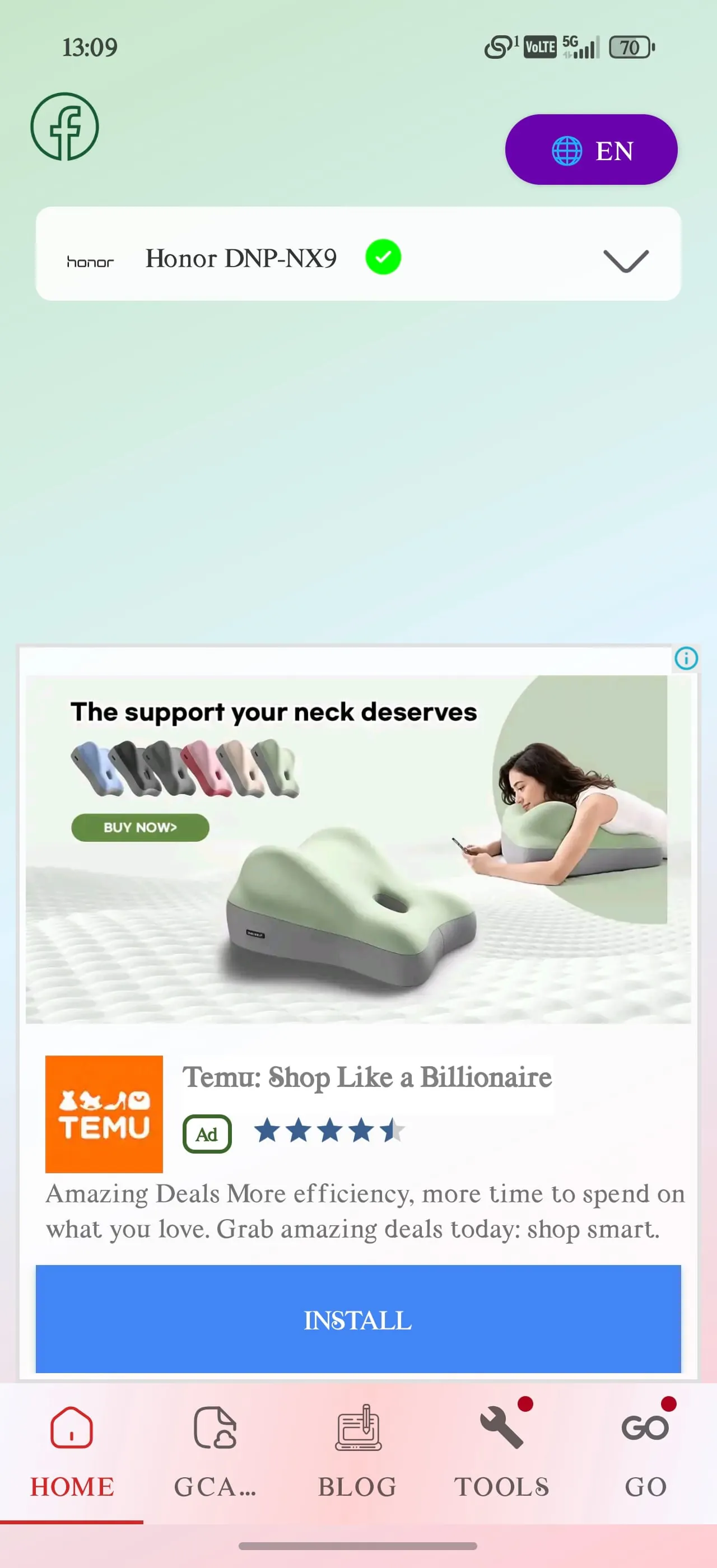Screen dimensions: 717x1568
Task: Switch to the TOOLS tab
Action: pos(501,1451)
